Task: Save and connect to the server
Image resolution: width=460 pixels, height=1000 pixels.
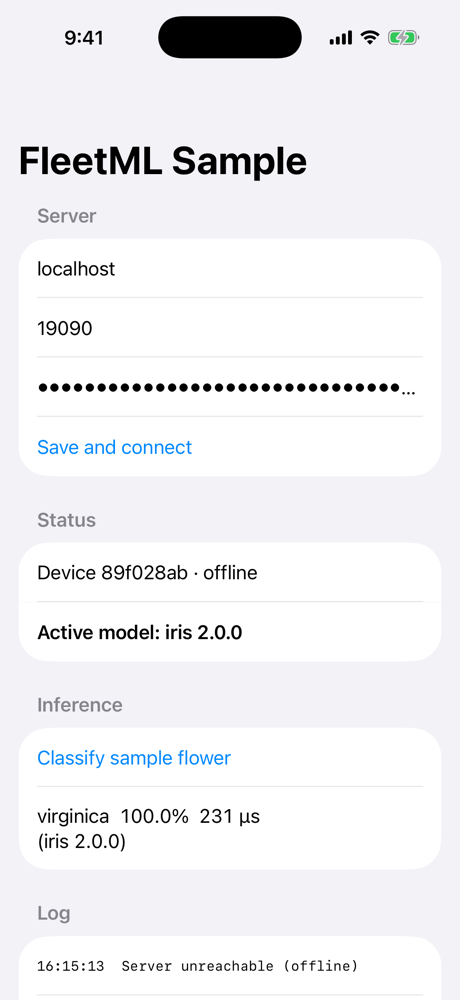Action: pyautogui.click(x=115, y=447)
